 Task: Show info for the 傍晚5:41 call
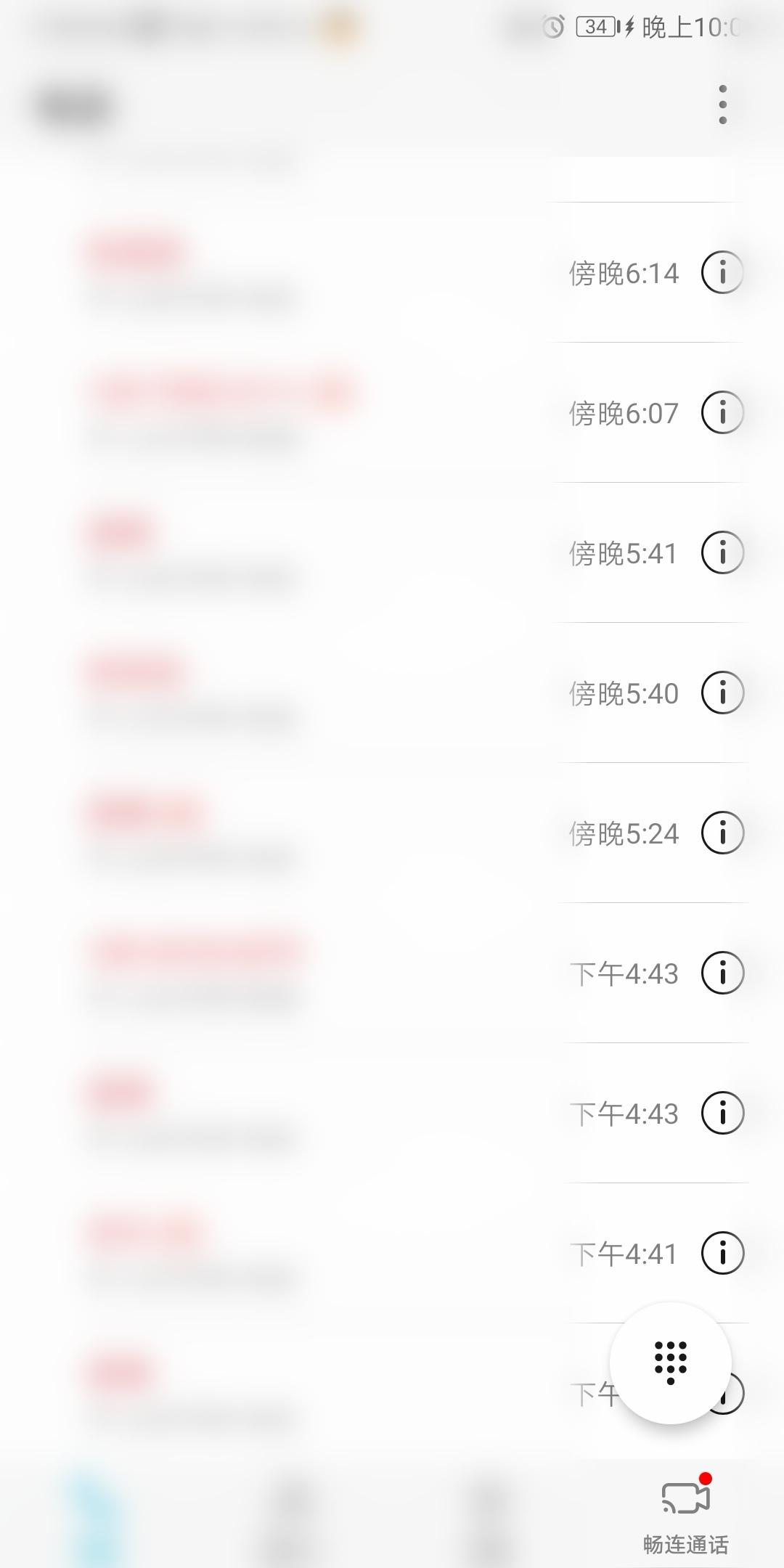pos(722,552)
